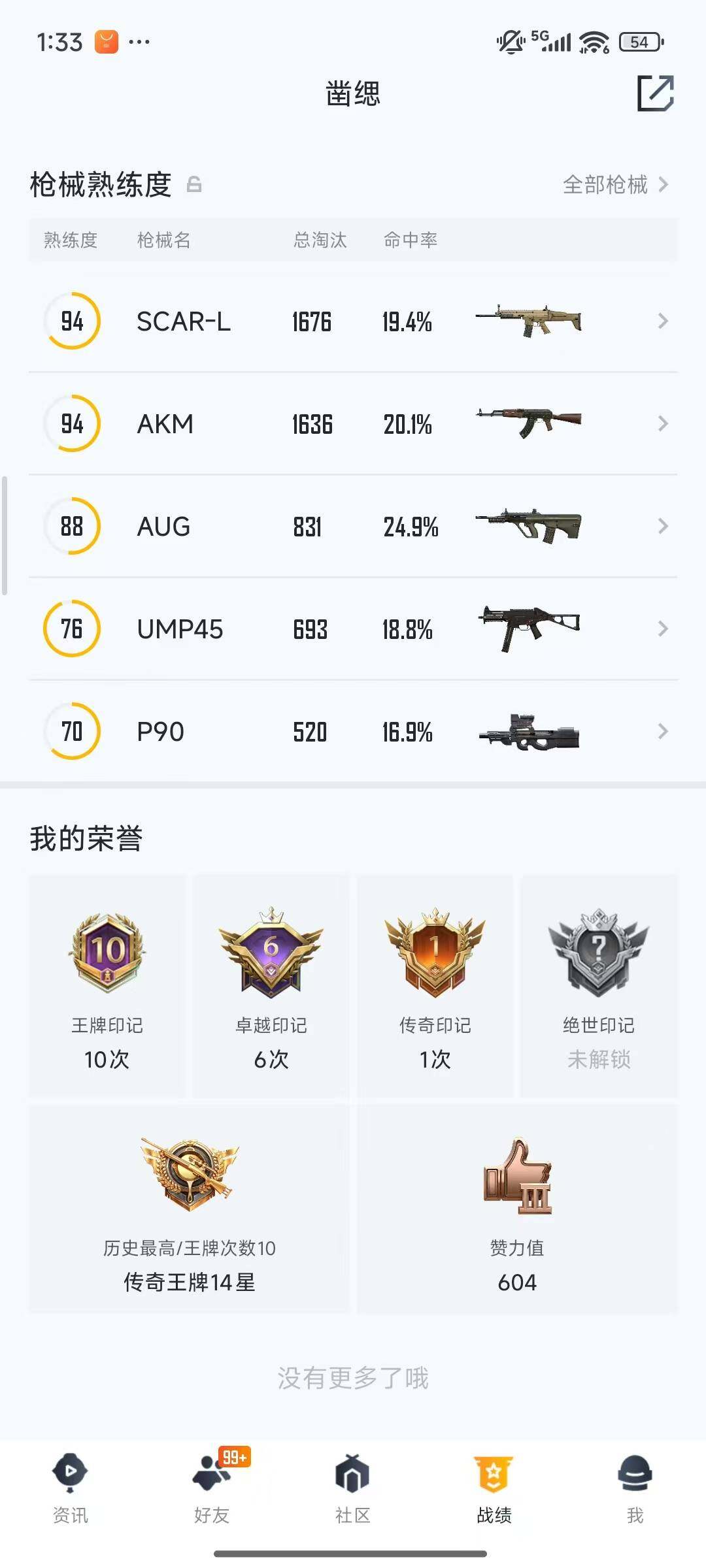Expand the AKM row arrow
Image resolution: width=706 pixels, height=1568 pixels.
pos(663,423)
